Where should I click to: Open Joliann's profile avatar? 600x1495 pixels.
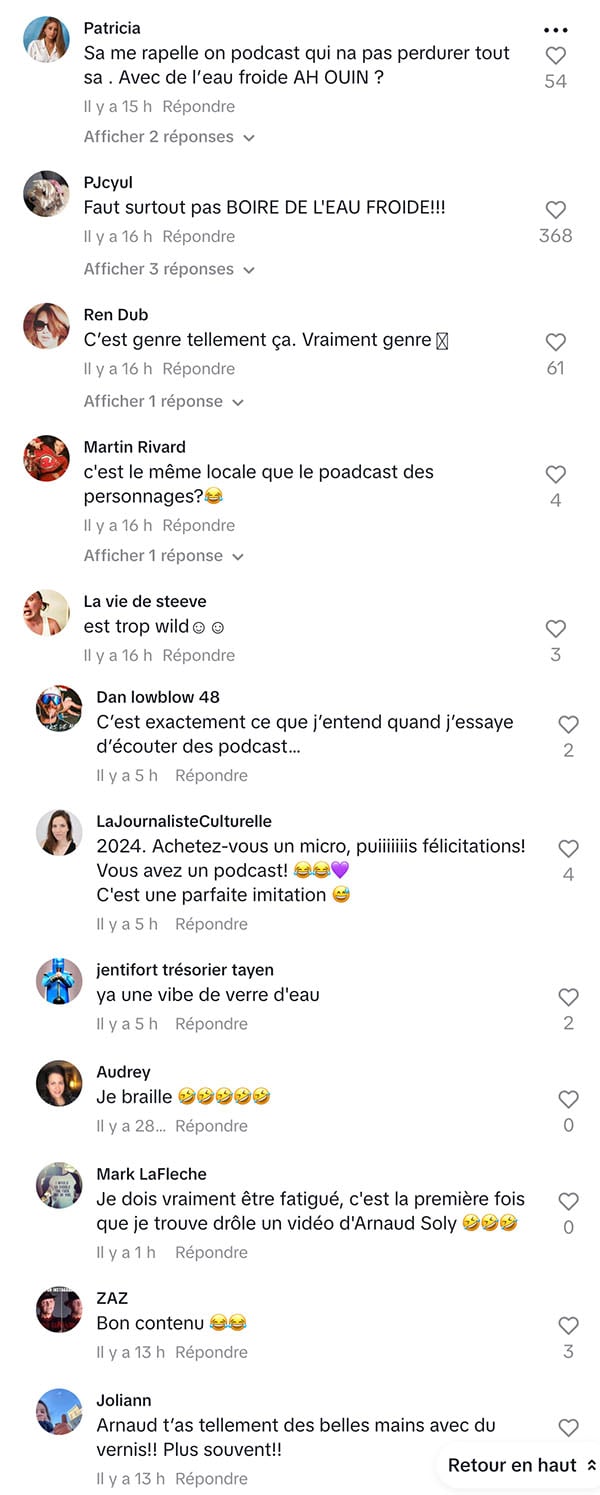click(59, 1411)
